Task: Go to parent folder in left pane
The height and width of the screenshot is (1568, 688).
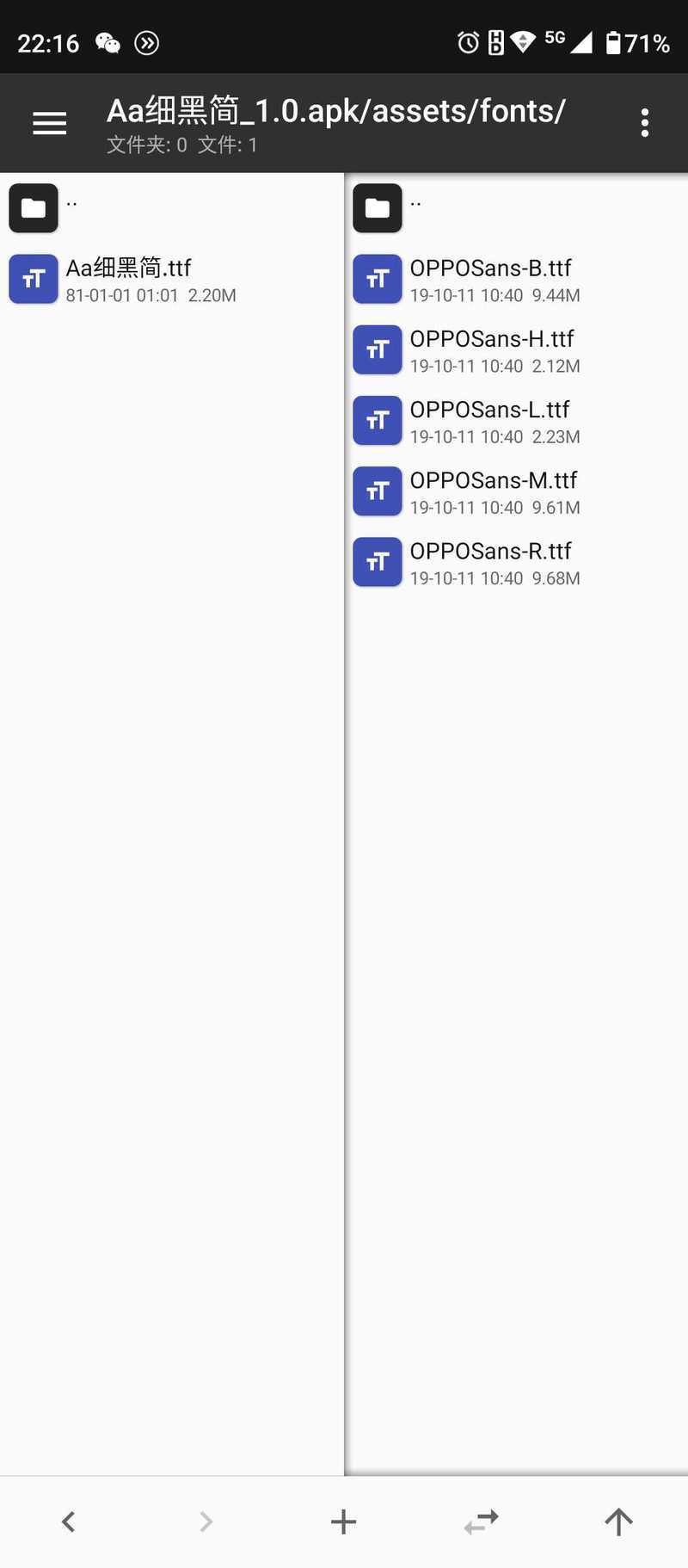Action: pyautogui.click(x=172, y=208)
